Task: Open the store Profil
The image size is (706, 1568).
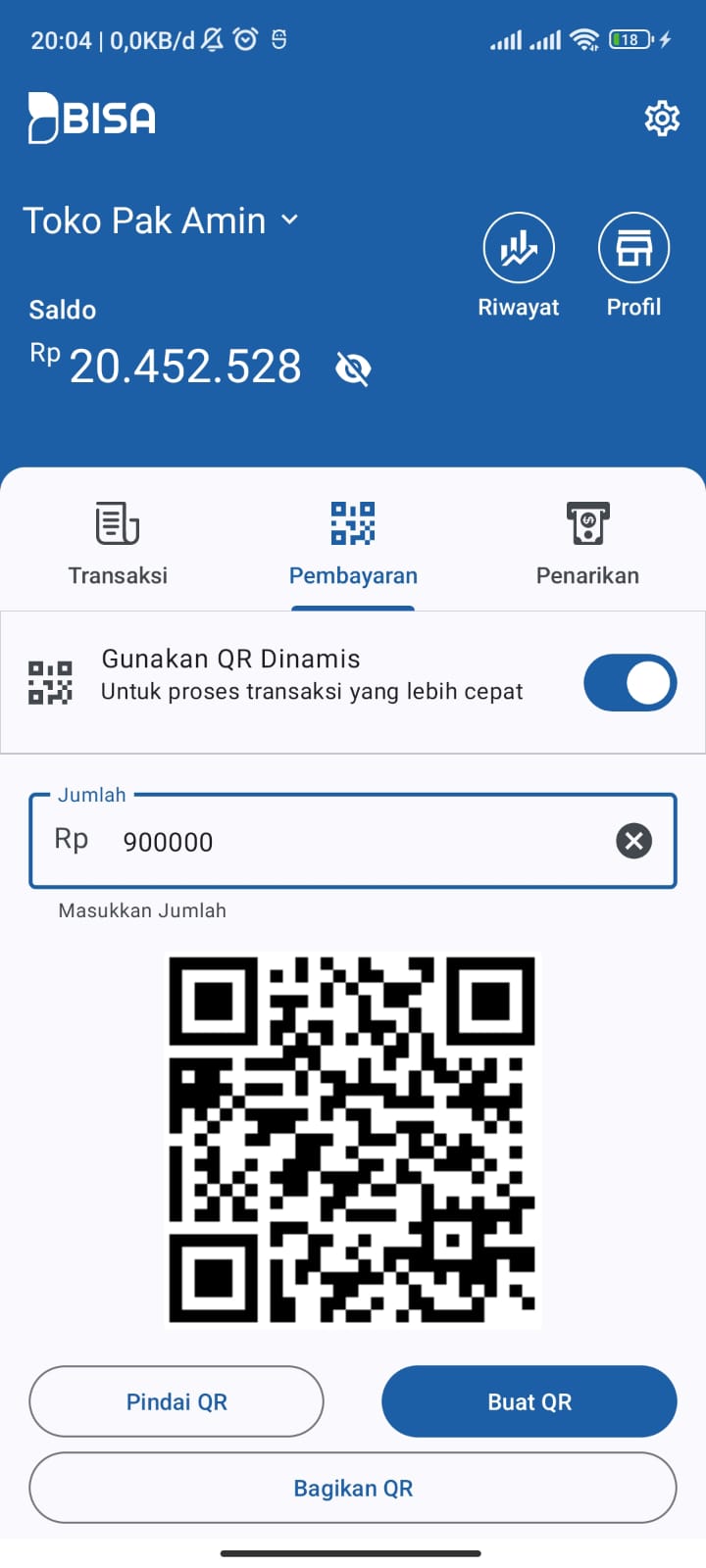Action: pyautogui.click(x=633, y=248)
